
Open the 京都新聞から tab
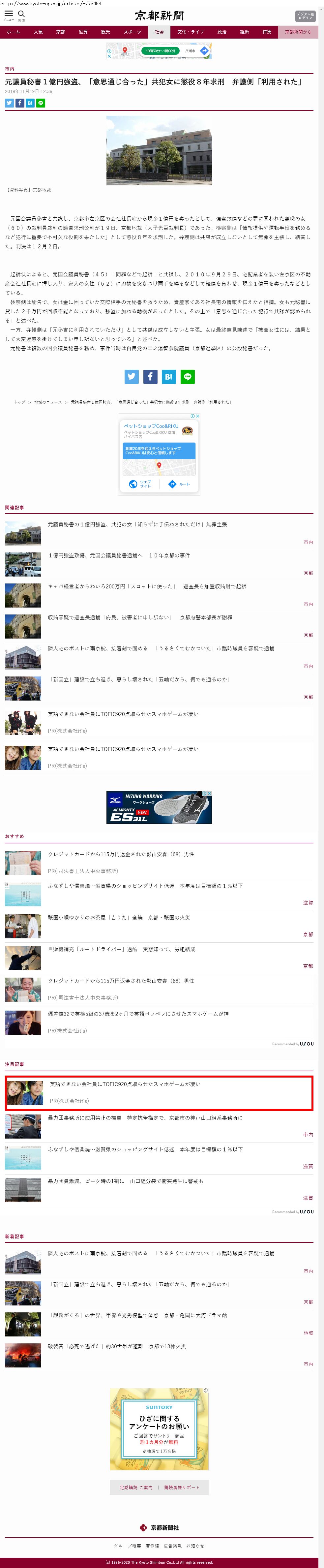pyautogui.click(x=298, y=32)
